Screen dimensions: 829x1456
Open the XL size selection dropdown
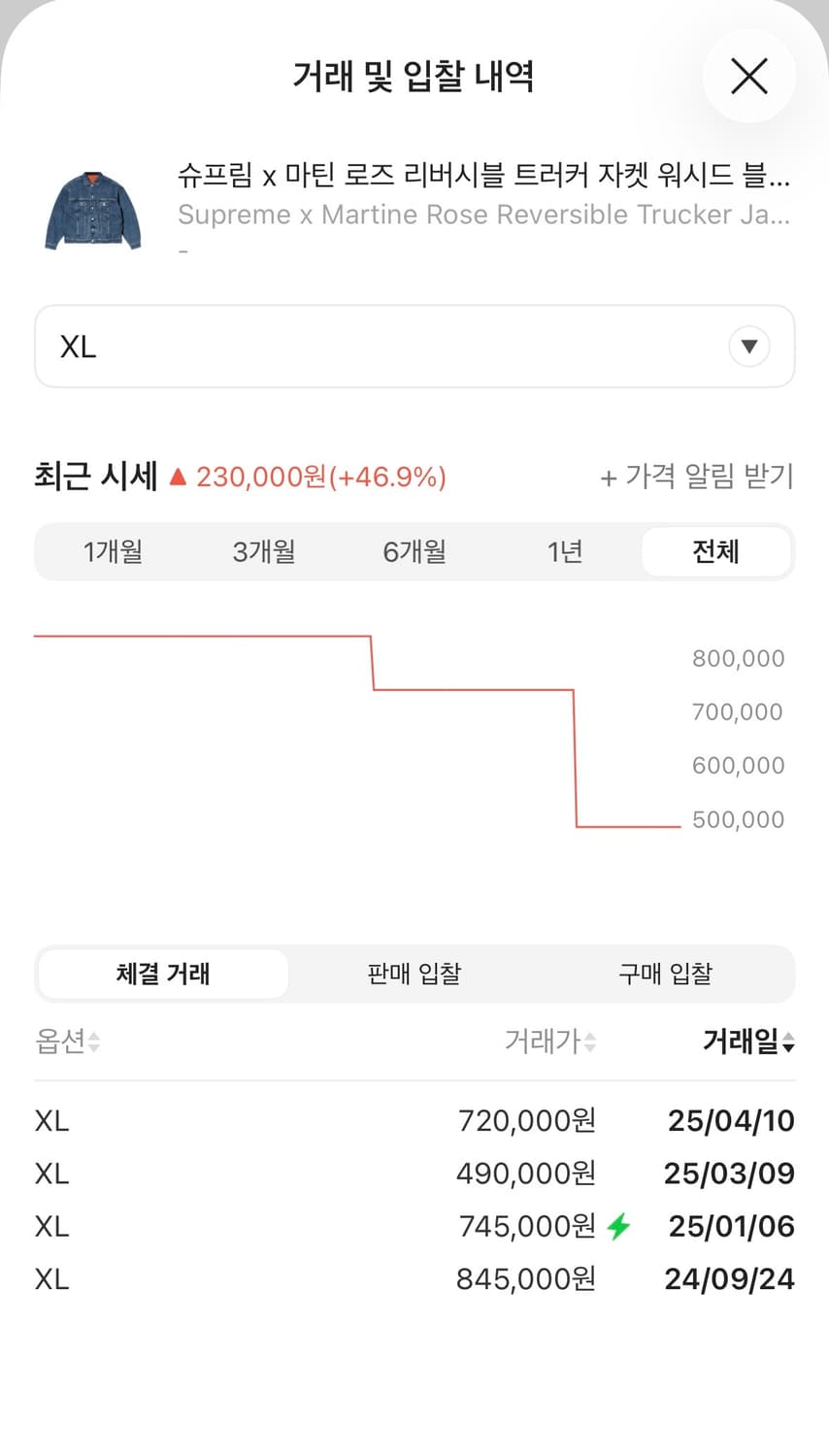click(x=414, y=346)
